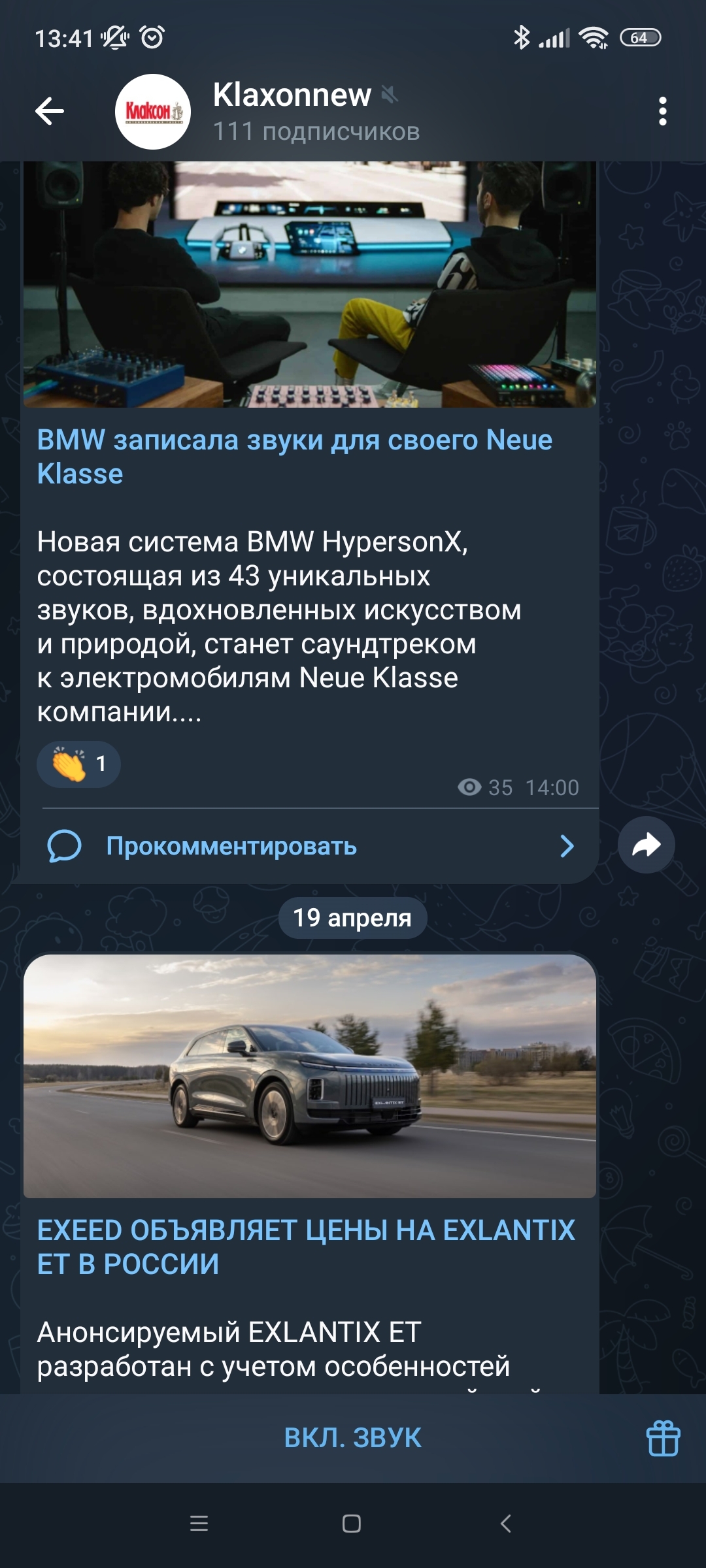Tap the 19 апреля date chip

(x=352, y=918)
